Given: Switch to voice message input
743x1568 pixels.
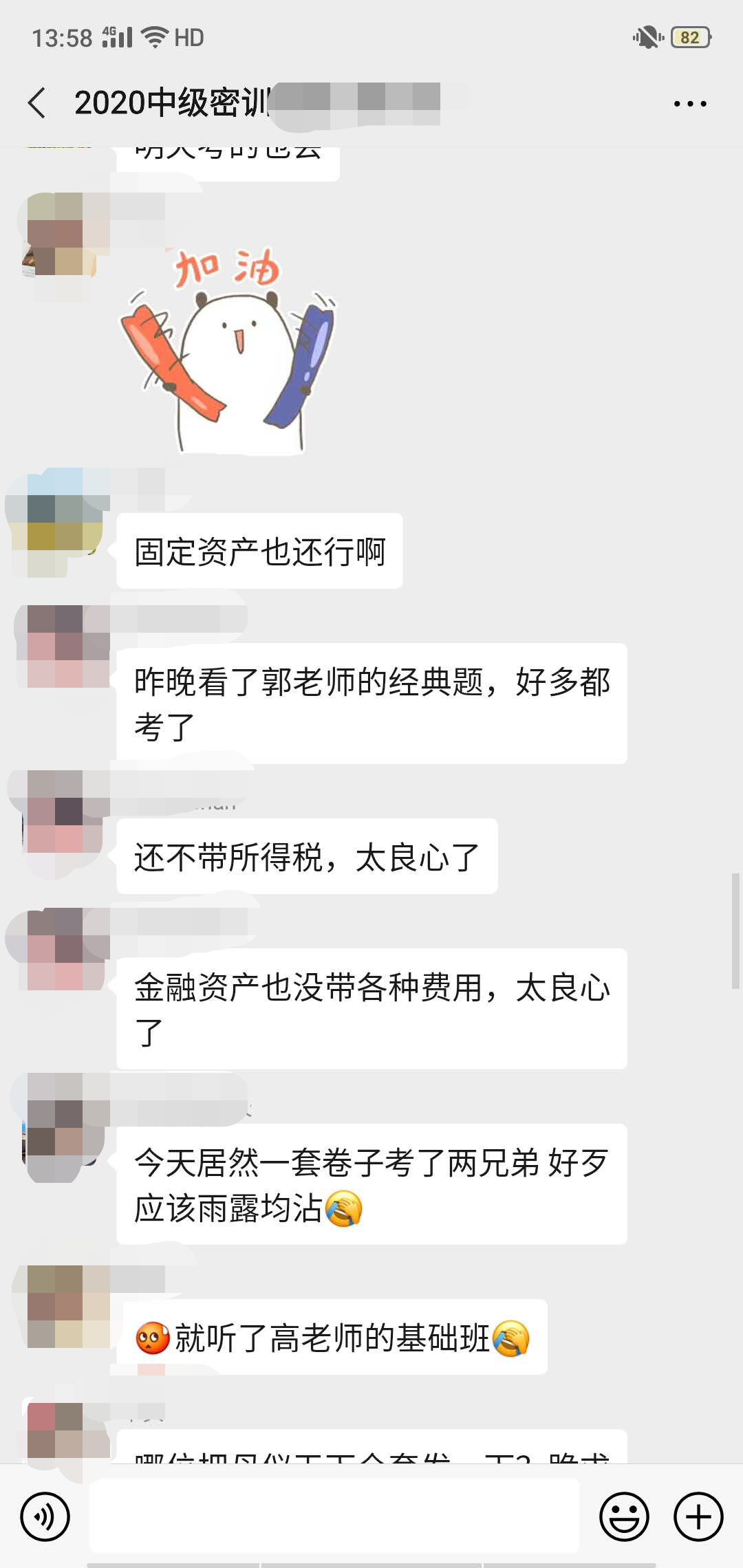Looking at the screenshot, I should pyautogui.click(x=45, y=1516).
